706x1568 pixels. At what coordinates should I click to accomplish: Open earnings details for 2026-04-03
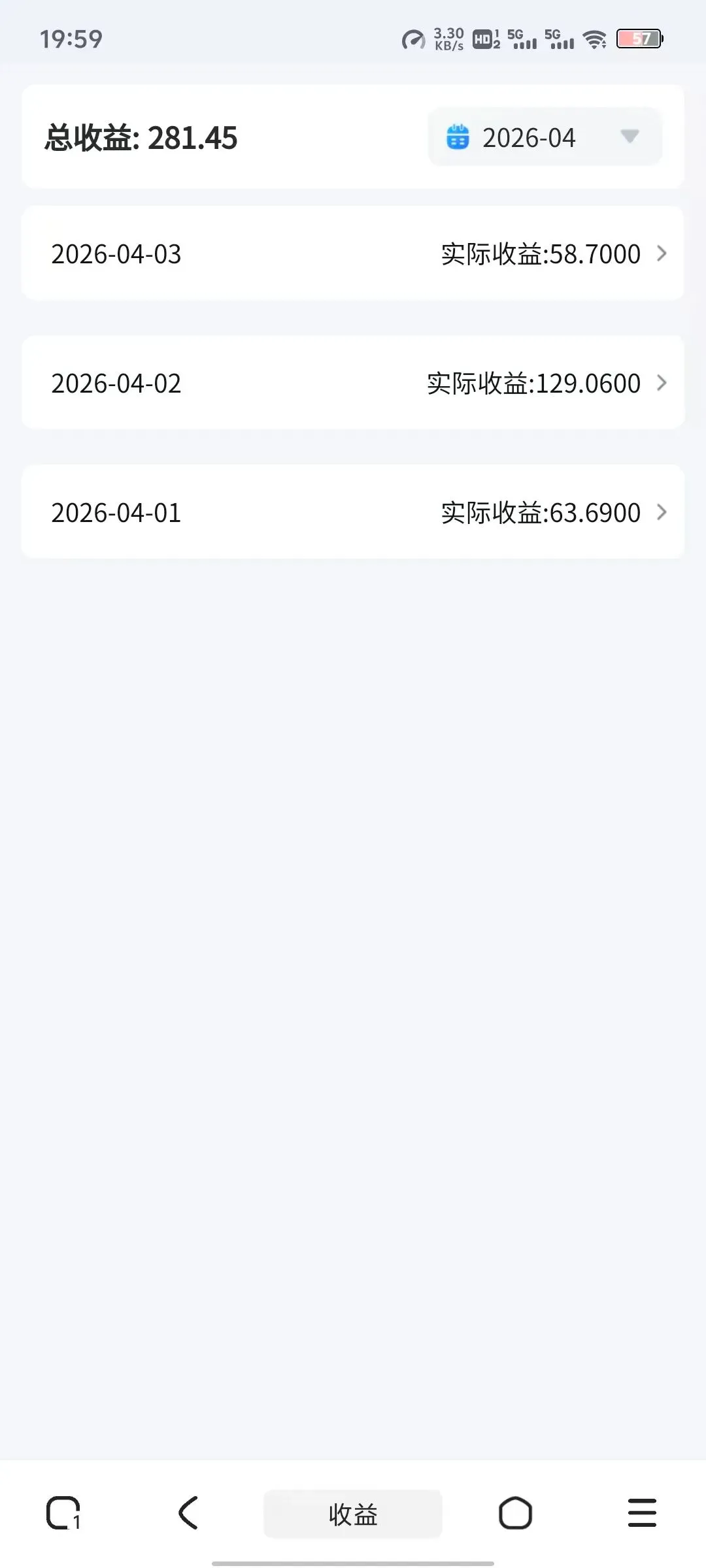click(353, 253)
